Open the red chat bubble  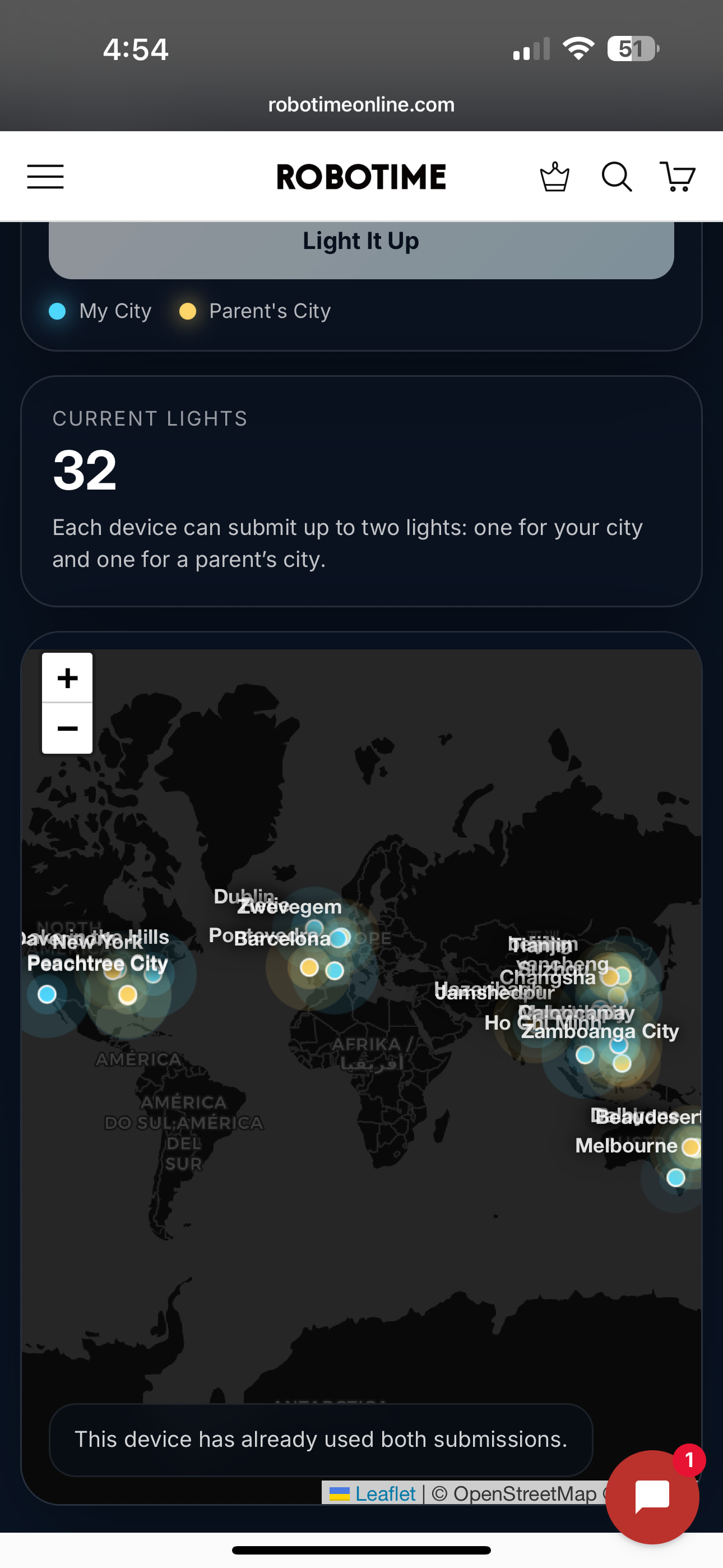(x=652, y=1497)
